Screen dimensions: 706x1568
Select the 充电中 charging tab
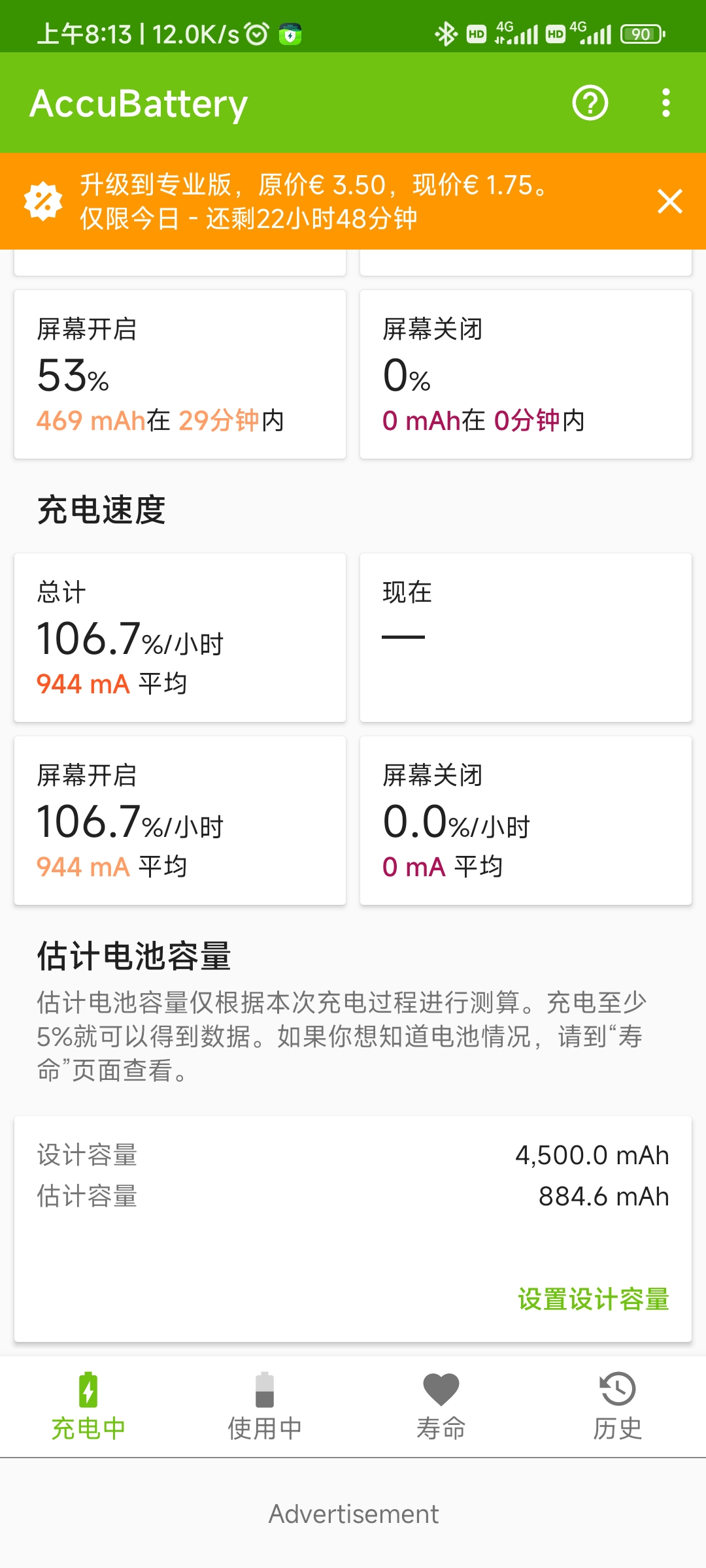click(x=88, y=1406)
